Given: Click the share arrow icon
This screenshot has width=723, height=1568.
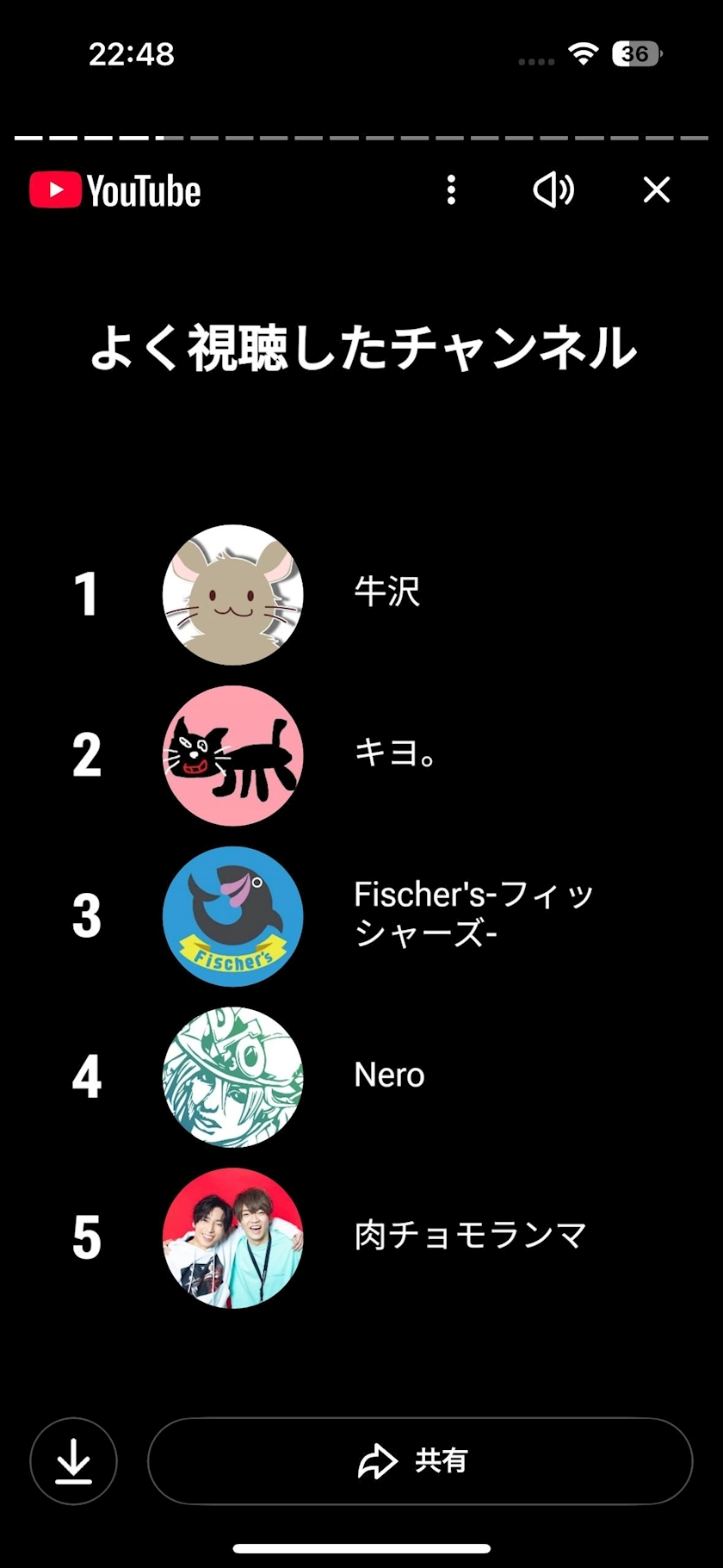Looking at the screenshot, I should [377, 1461].
